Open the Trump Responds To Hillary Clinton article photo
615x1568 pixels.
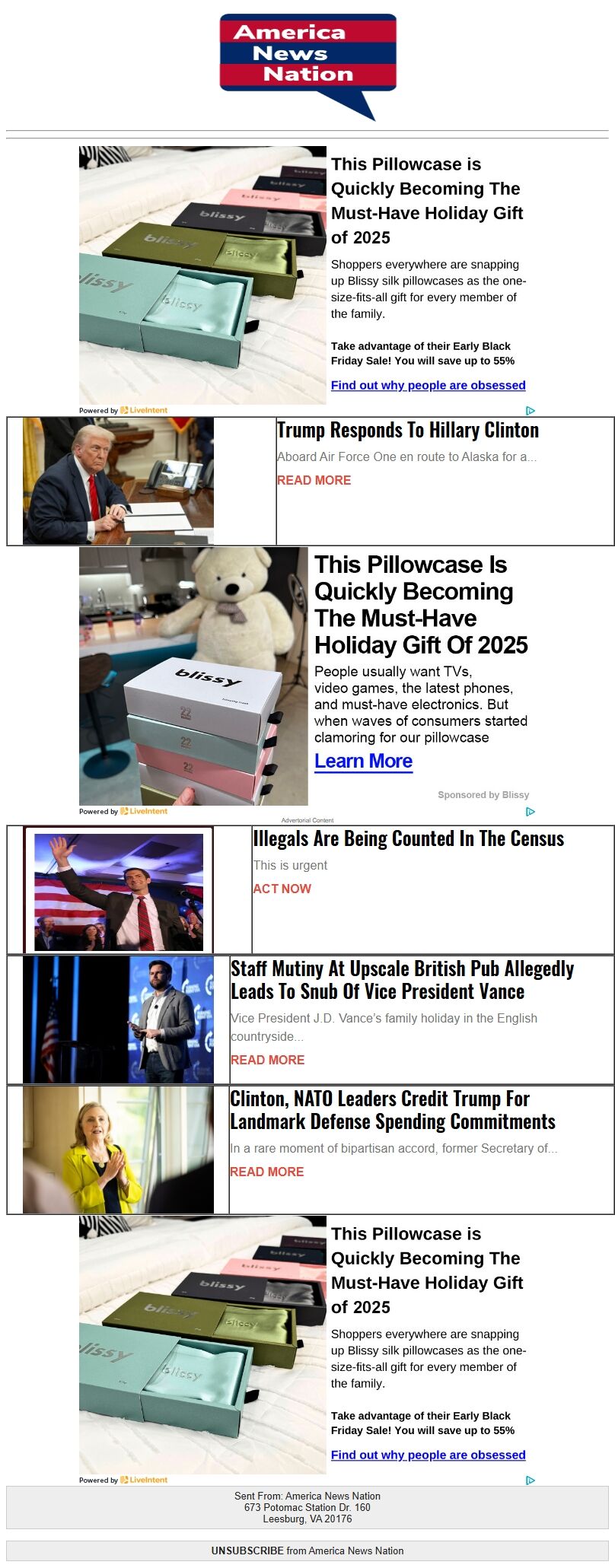tap(118, 481)
